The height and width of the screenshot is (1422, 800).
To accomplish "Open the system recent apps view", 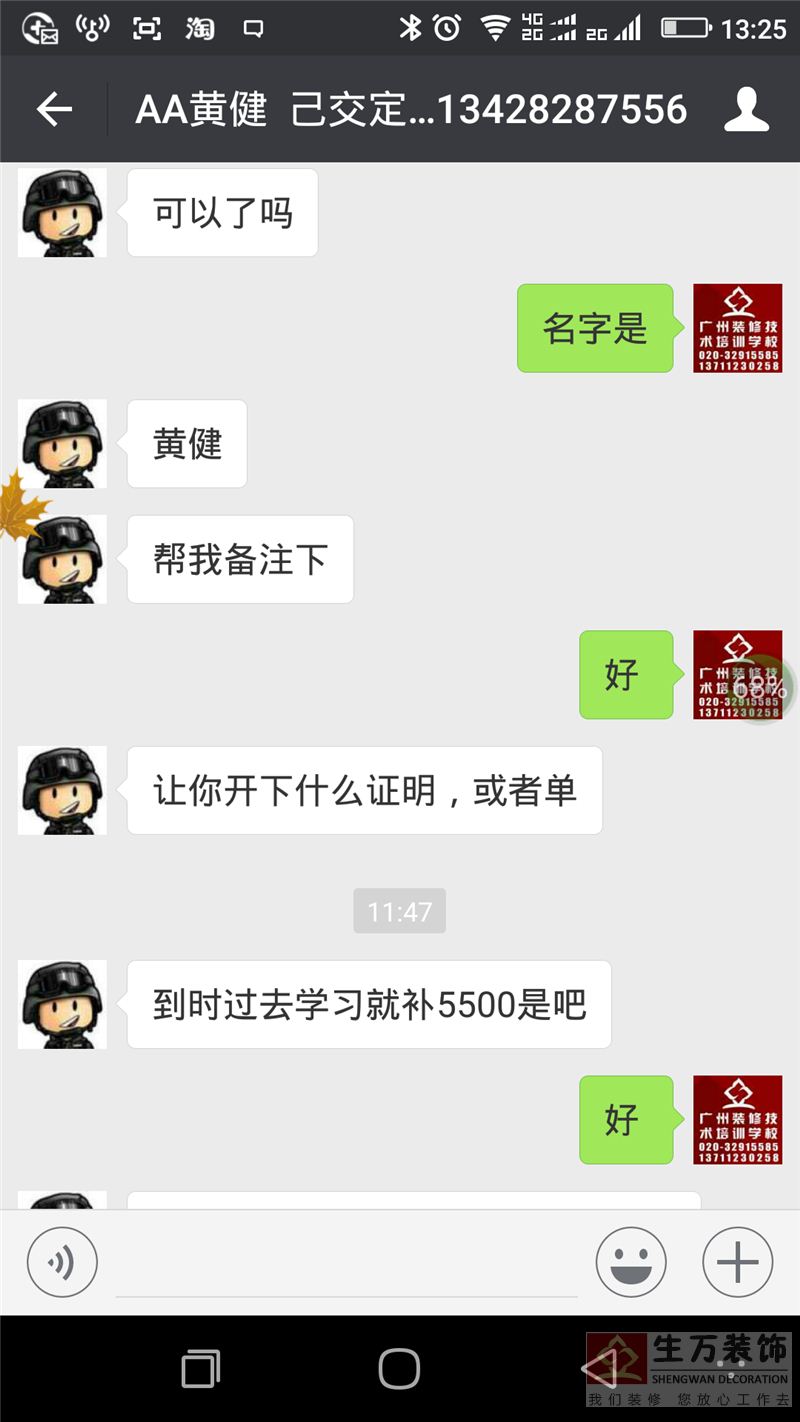I will coord(201,1368).
